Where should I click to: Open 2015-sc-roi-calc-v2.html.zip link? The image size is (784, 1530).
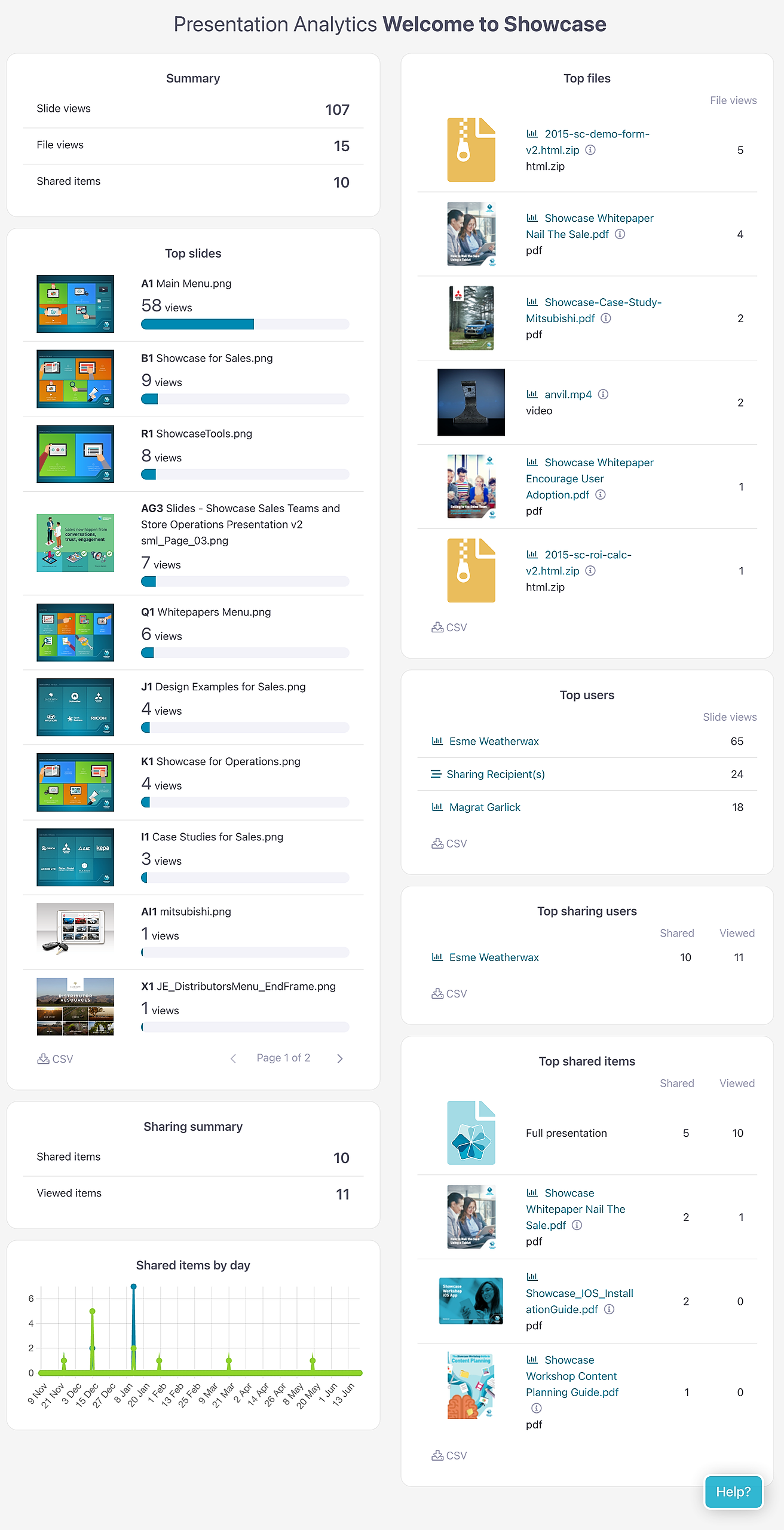point(578,562)
